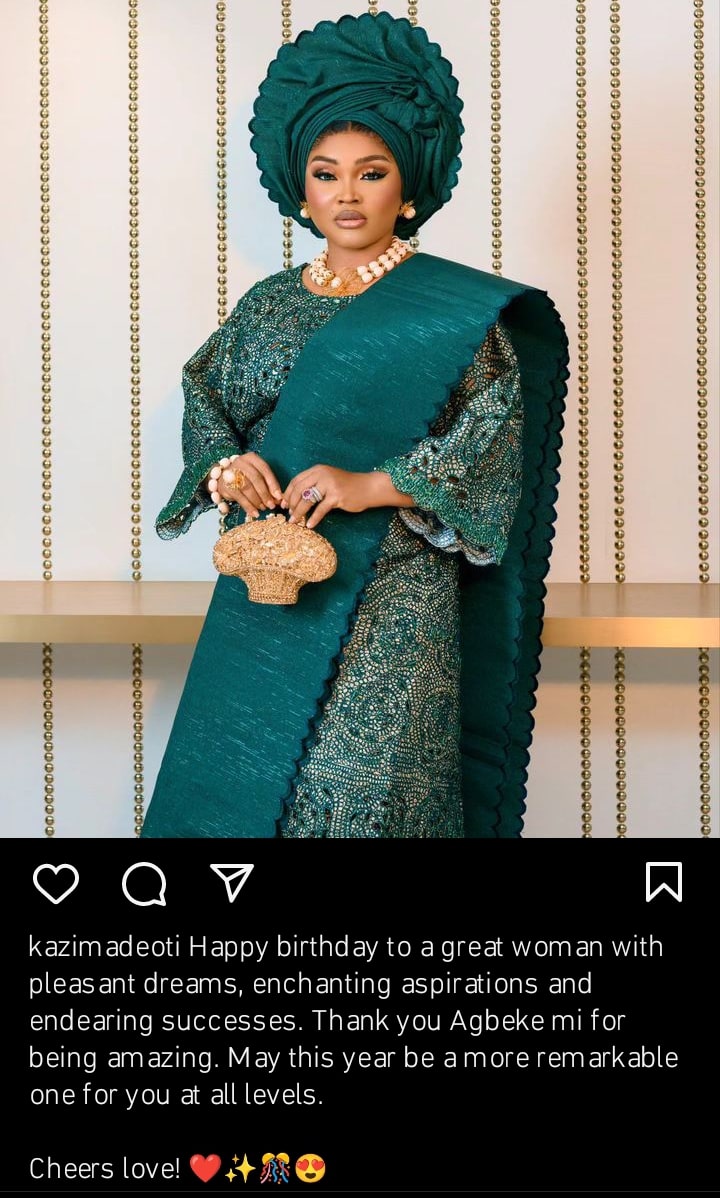Open comments on this post
The height and width of the screenshot is (1198, 720).
tap(144, 883)
